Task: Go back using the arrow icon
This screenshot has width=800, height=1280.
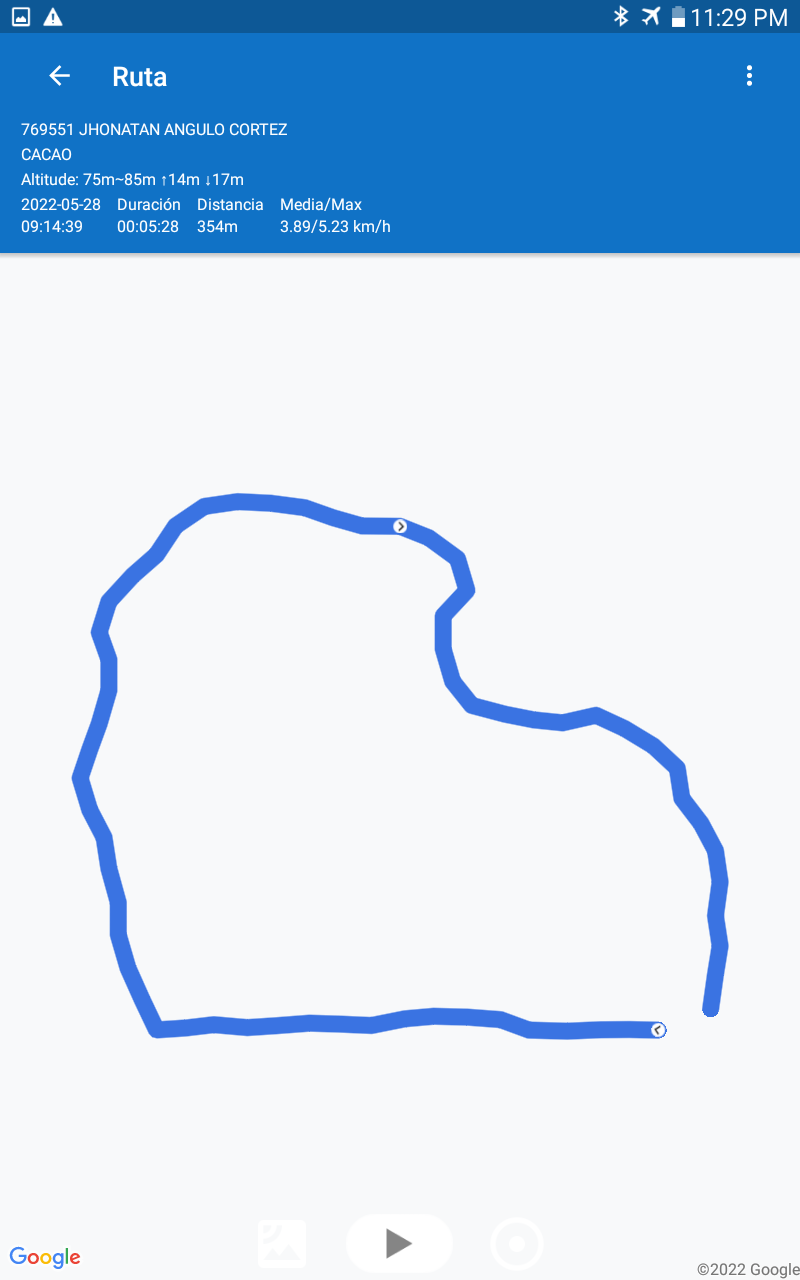Action: [x=59, y=76]
